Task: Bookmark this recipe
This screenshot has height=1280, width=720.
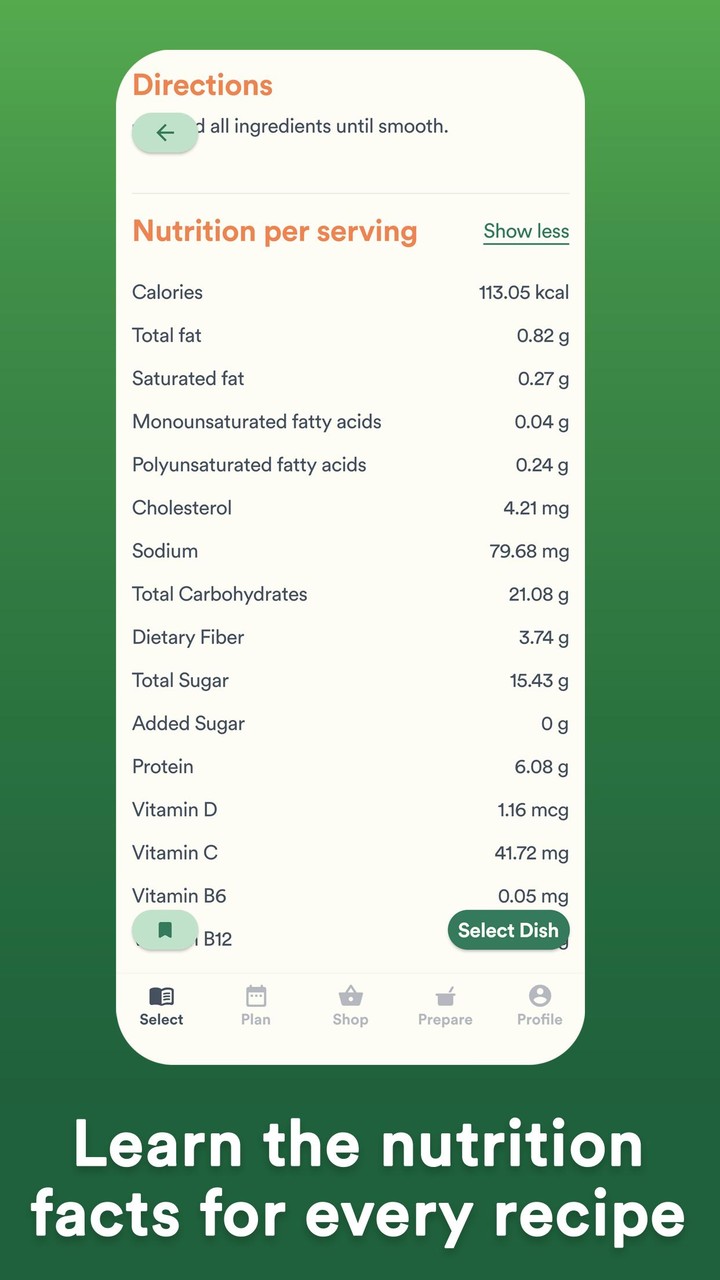Action: tap(164, 930)
